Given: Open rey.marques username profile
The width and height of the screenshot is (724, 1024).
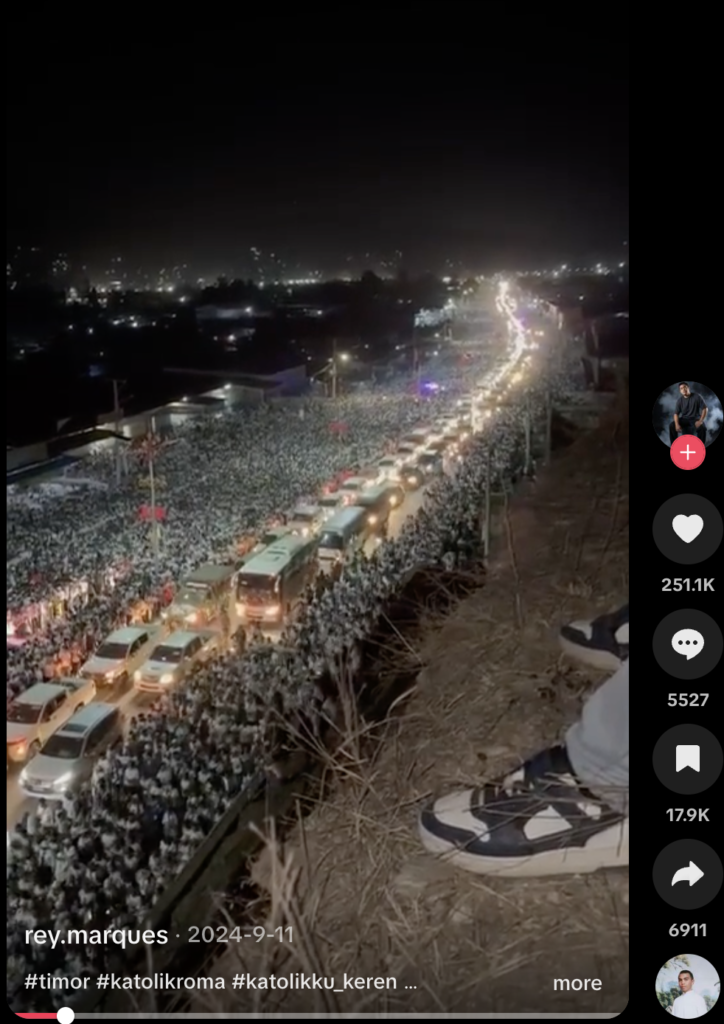Looking at the screenshot, I should click(x=96, y=936).
